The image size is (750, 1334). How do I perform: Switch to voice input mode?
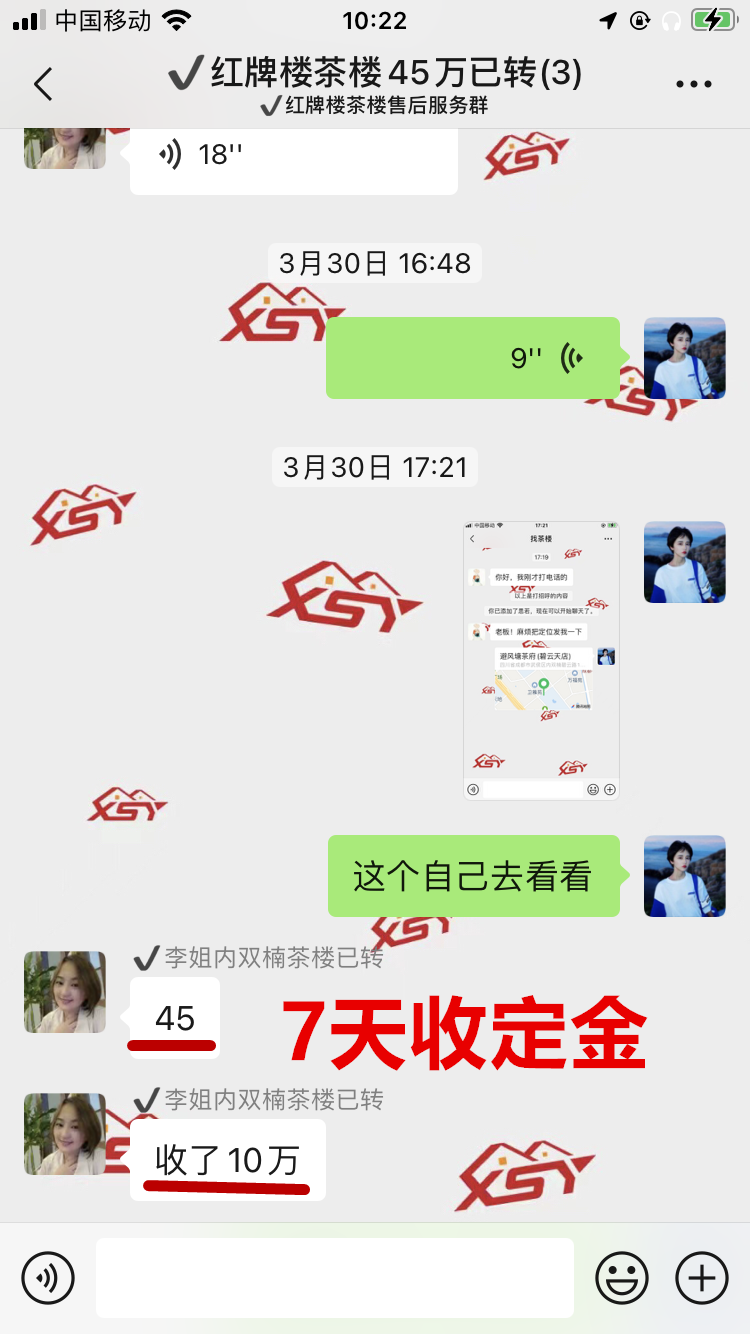point(48,1278)
